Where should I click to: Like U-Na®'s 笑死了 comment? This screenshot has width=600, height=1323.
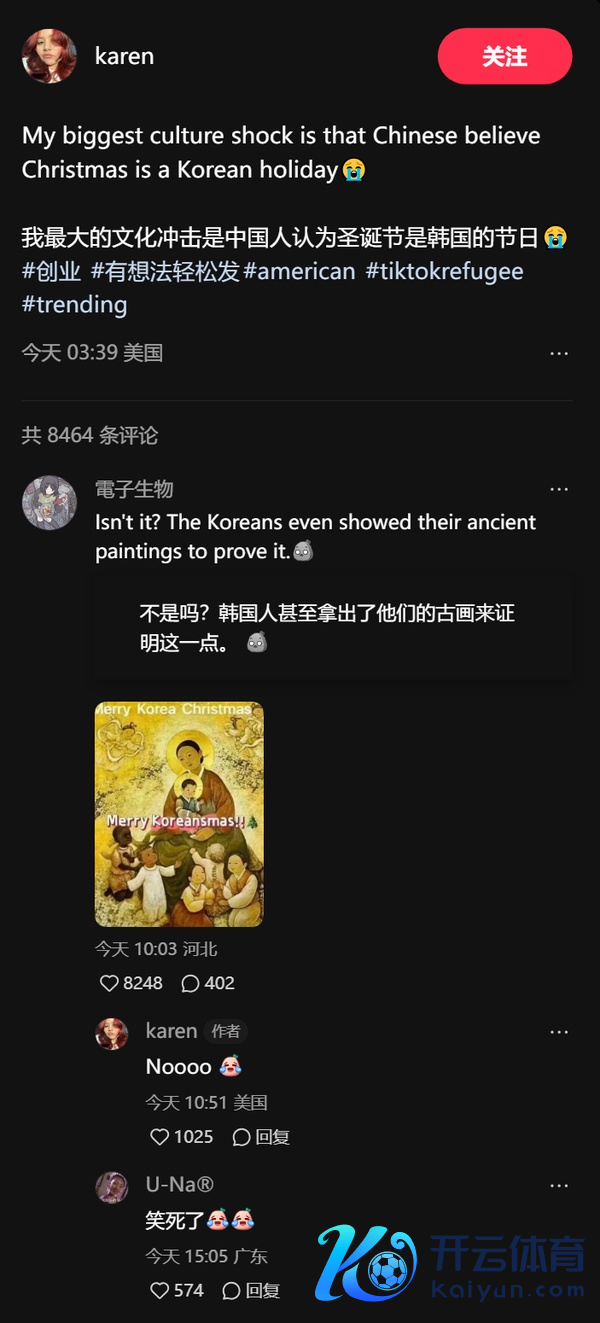(159, 1290)
